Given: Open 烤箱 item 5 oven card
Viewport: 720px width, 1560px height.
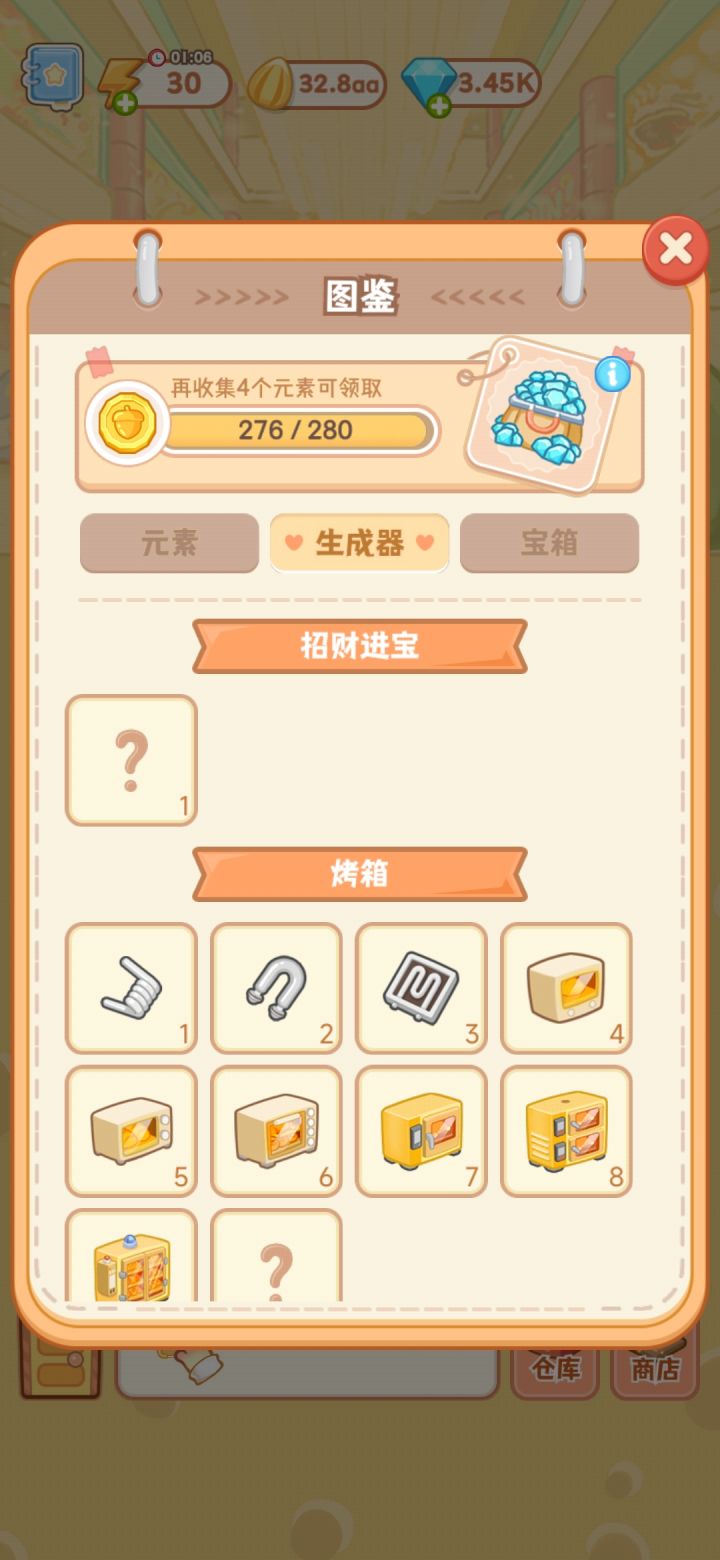Looking at the screenshot, I should tap(131, 1131).
